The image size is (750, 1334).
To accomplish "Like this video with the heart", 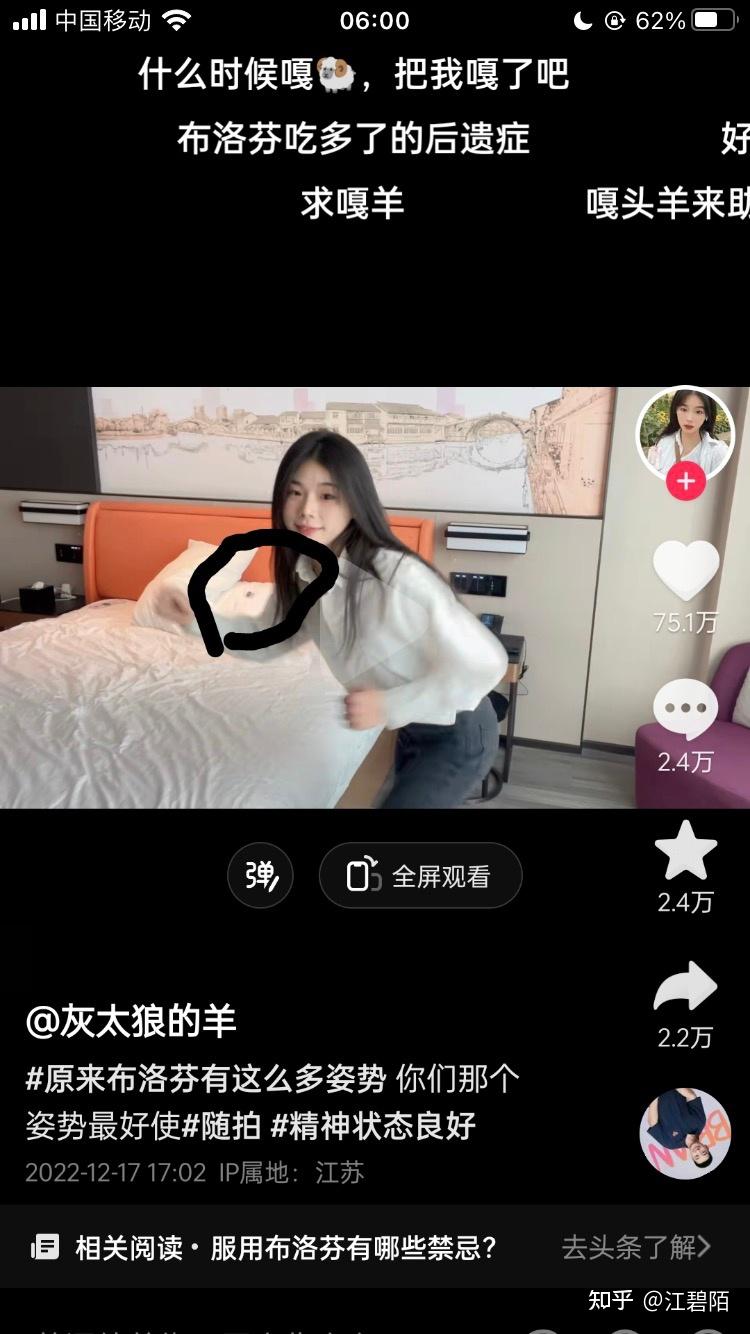I will 686,571.
